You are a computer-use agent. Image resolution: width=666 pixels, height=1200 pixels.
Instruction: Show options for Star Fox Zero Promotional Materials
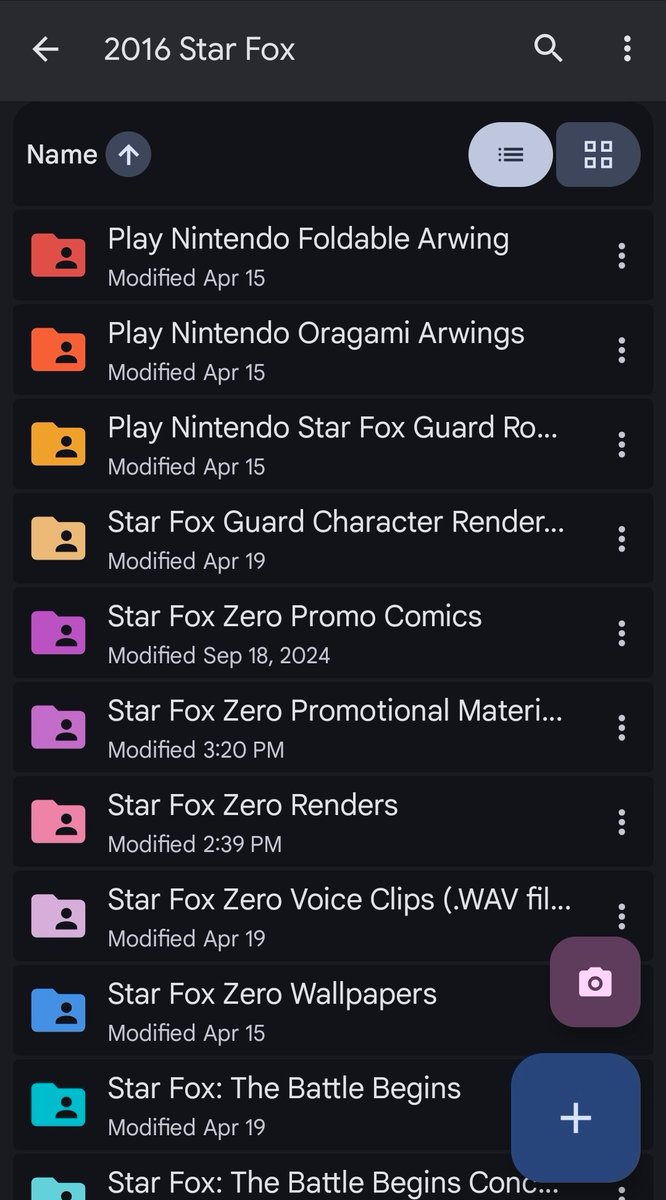(x=621, y=727)
